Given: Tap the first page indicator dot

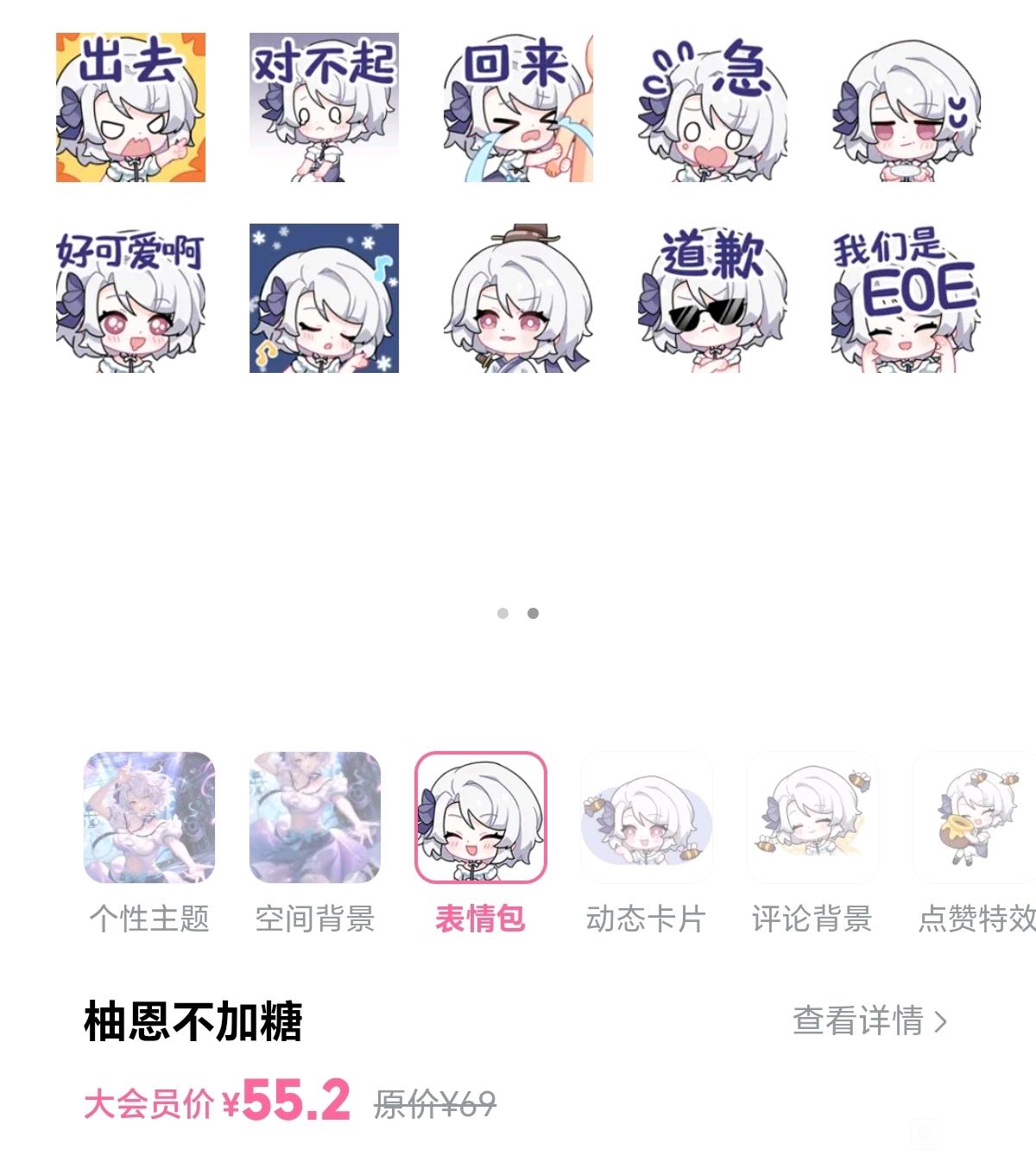Looking at the screenshot, I should 502,613.
